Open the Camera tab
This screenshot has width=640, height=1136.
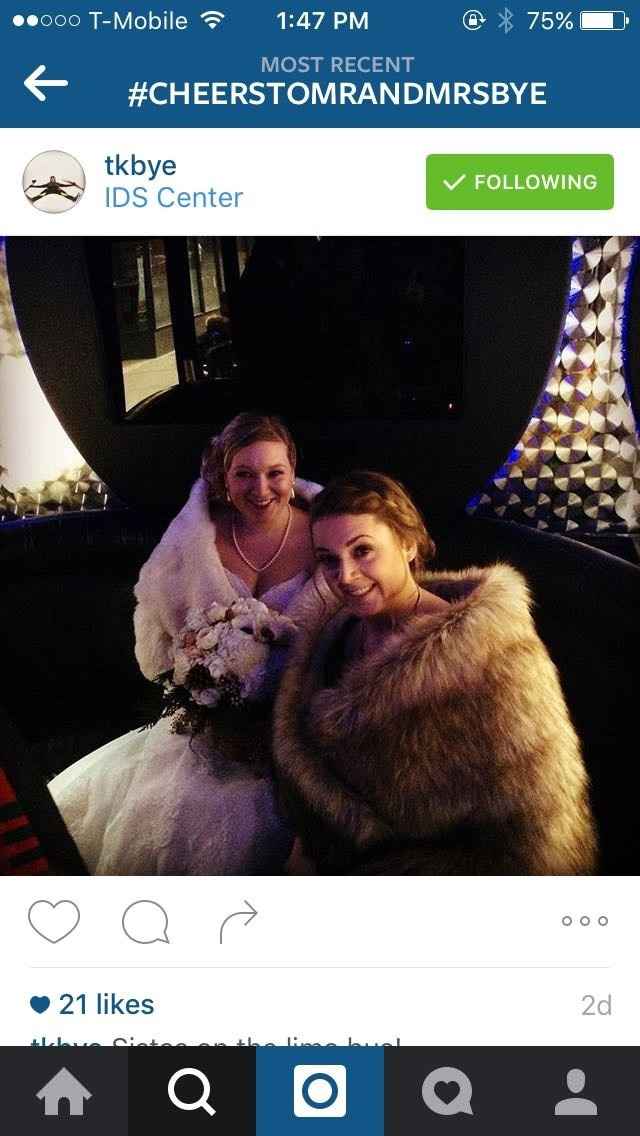pos(320,1091)
